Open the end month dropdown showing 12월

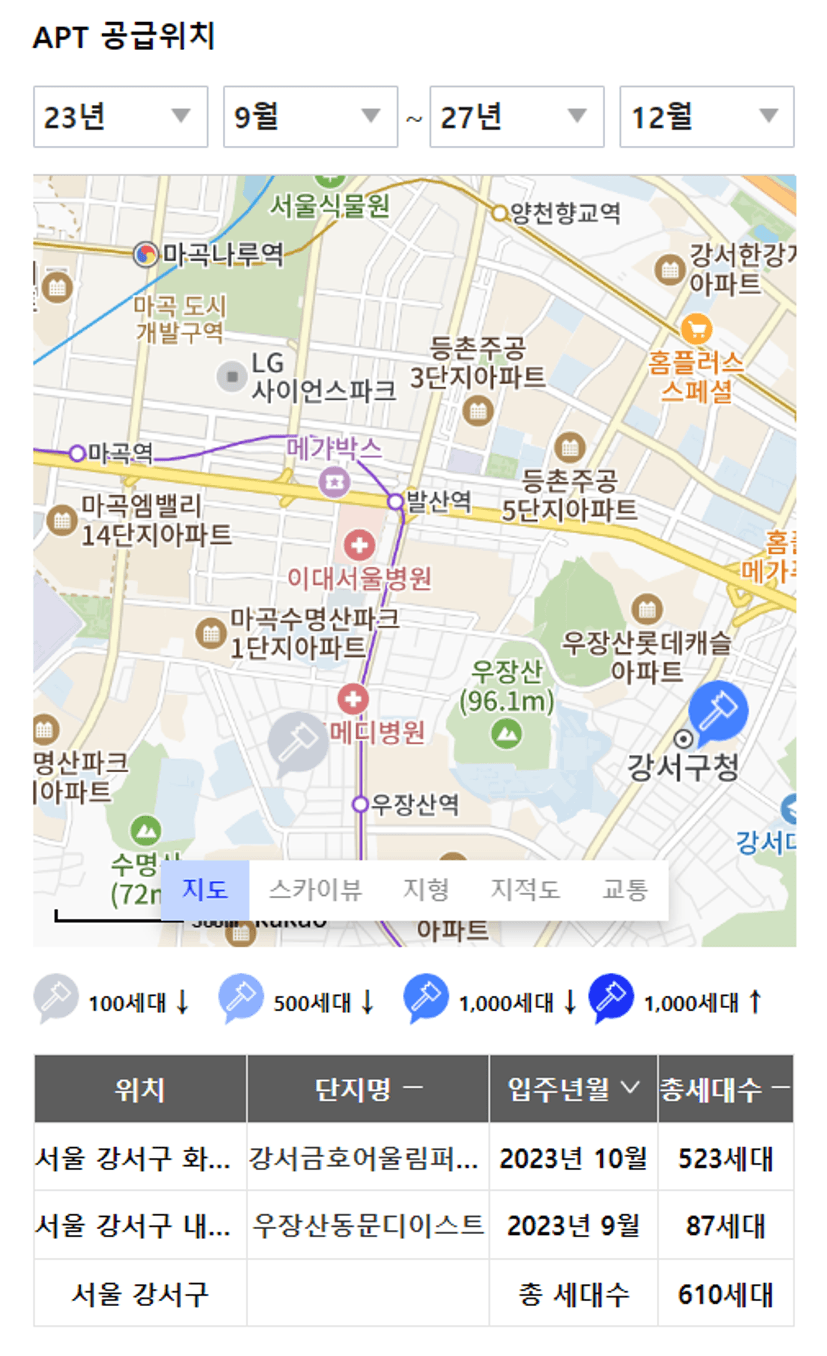(x=706, y=117)
